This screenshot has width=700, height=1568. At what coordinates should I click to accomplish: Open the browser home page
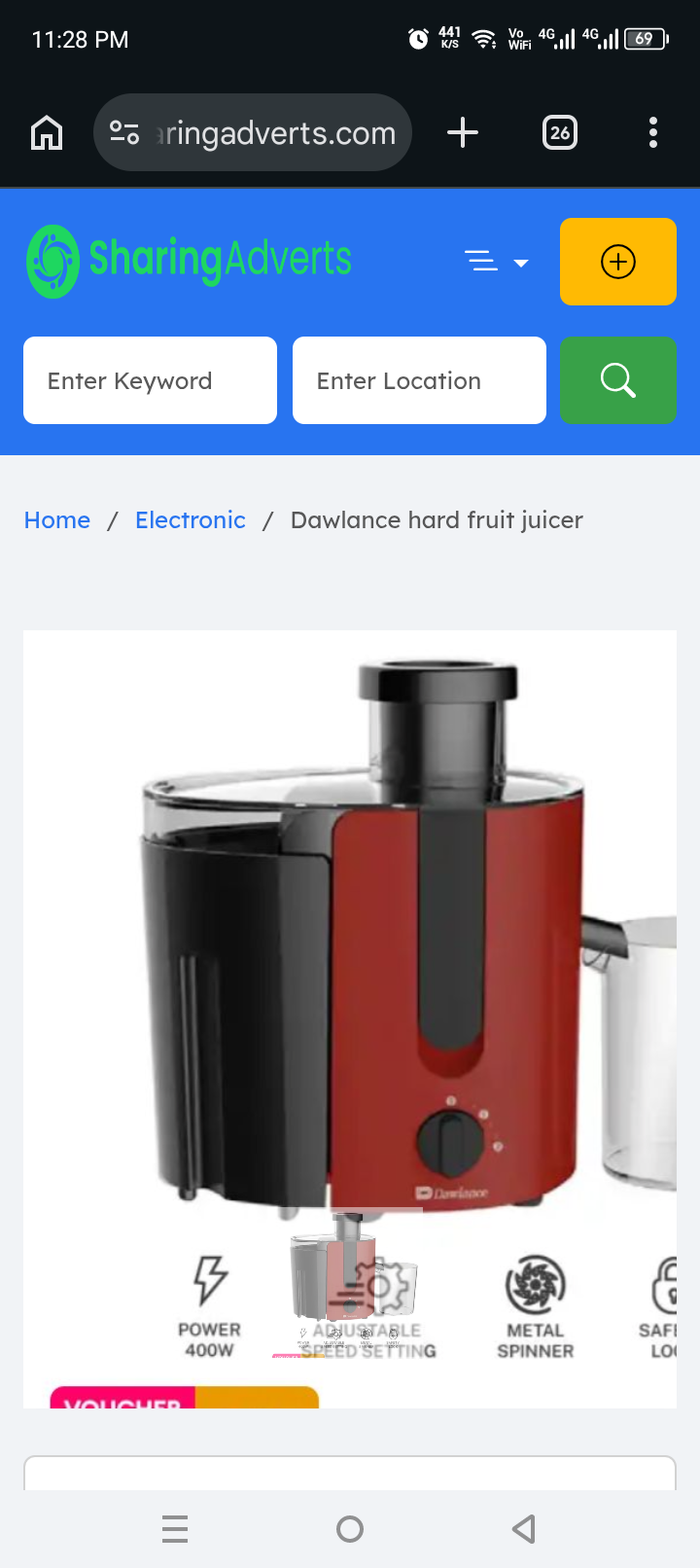tap(47, 132)
